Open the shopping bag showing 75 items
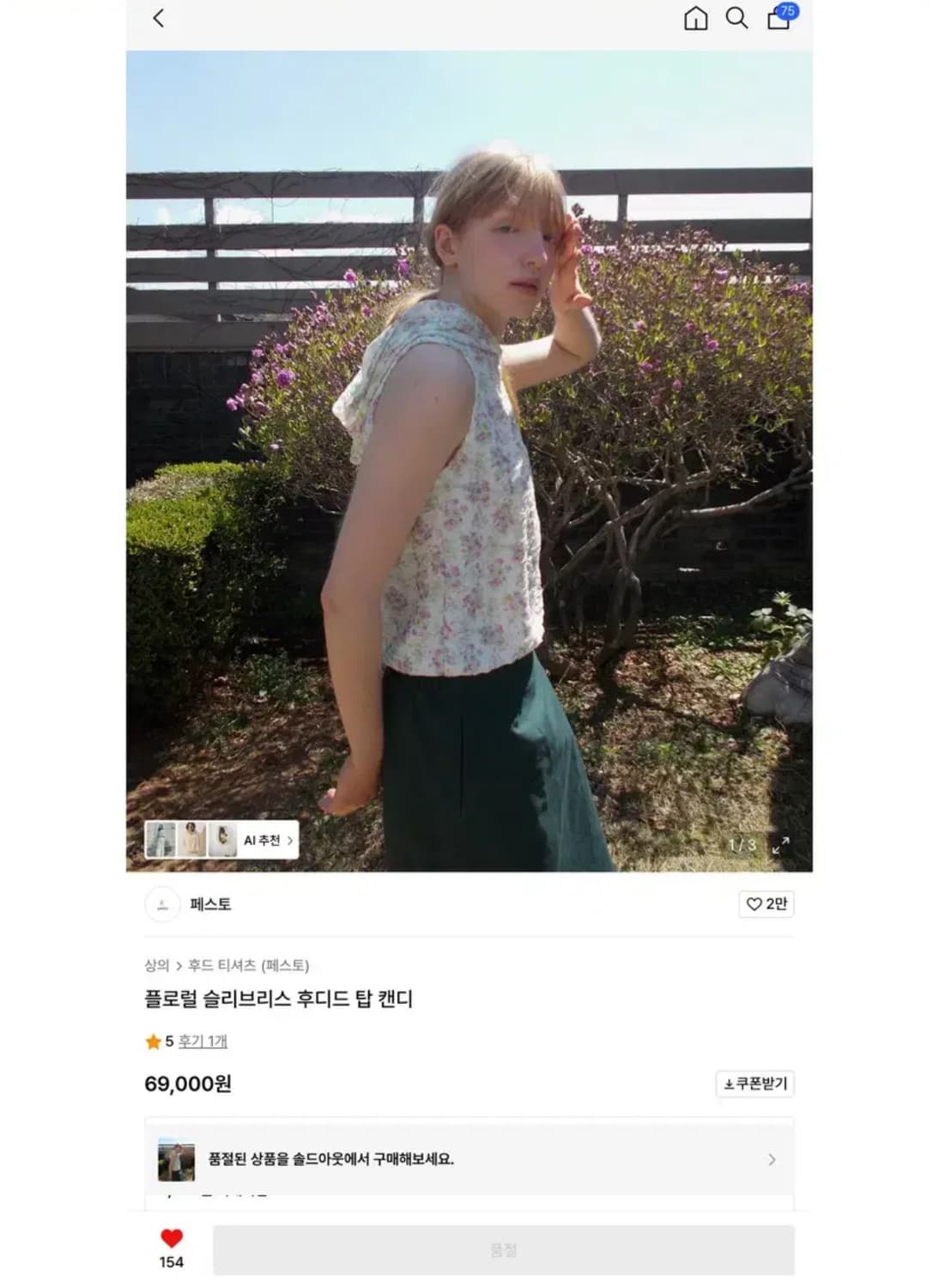Image resolution: width=939 pixels, height=1288 pixels. (778, 21)
